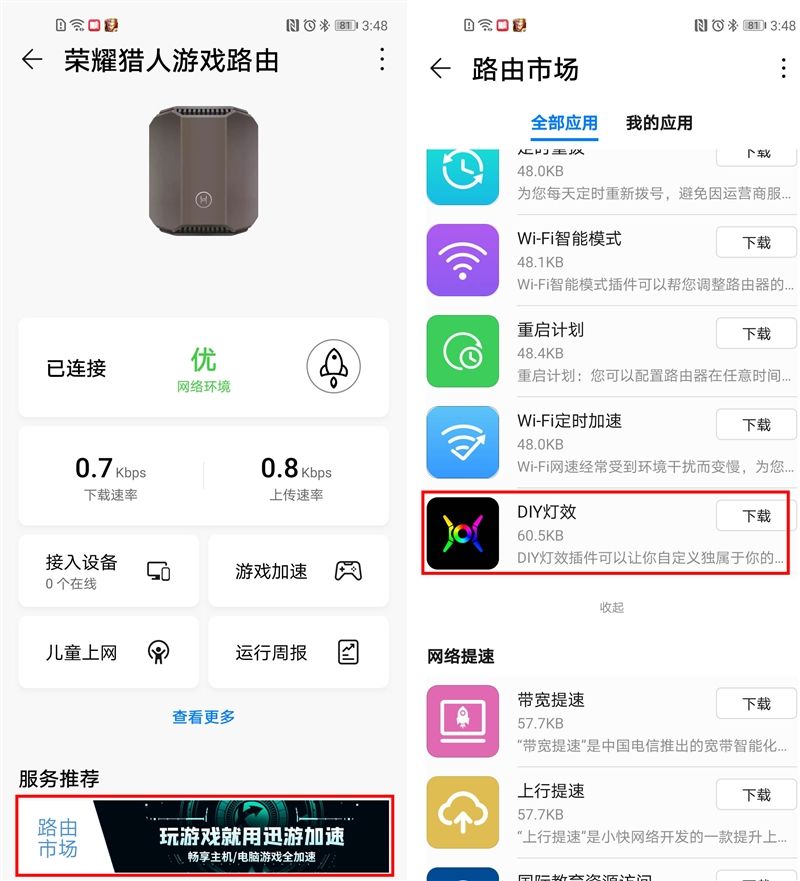800x881 pixels.
Task: Collapse the list with 收起
Action: click(x=611, y=607)
